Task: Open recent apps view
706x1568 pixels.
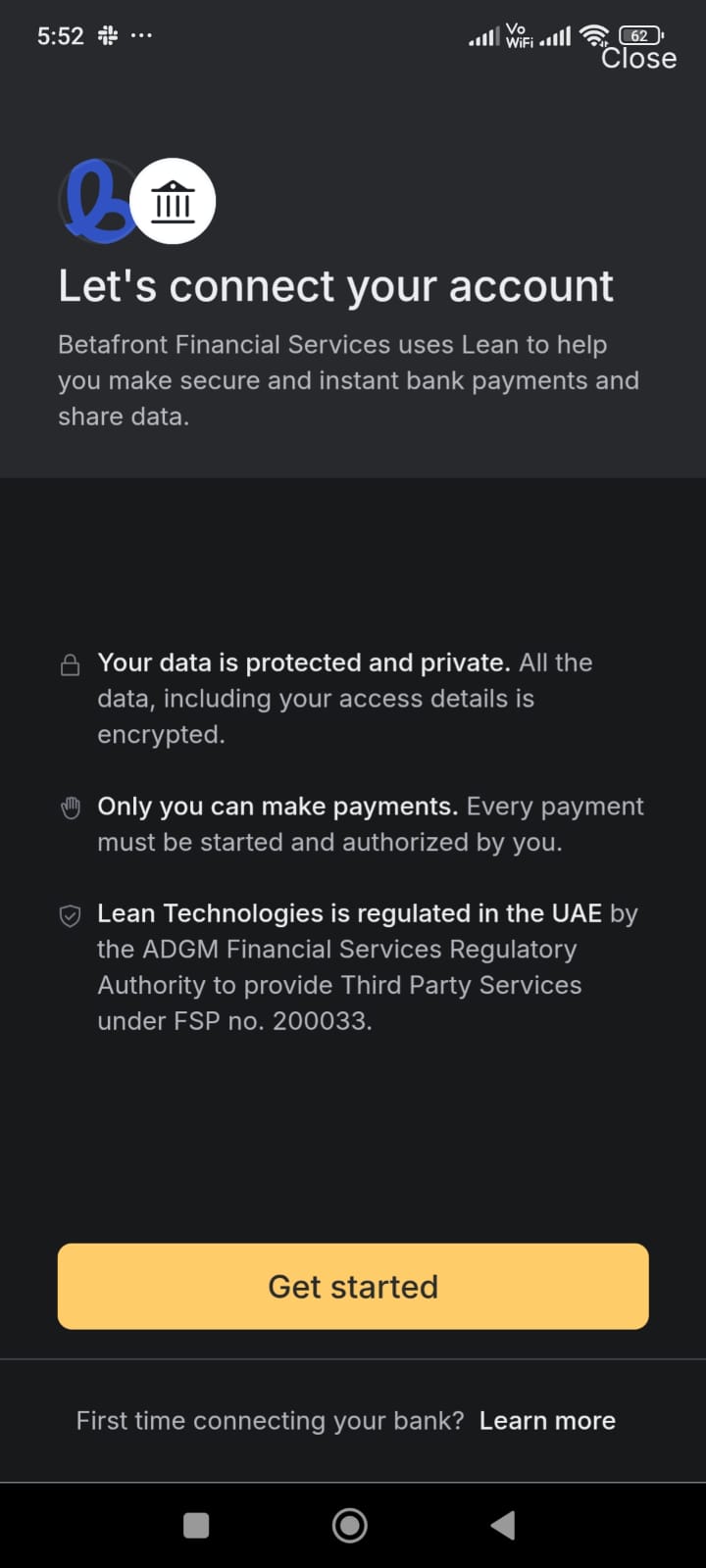Action: [196, 1525]
